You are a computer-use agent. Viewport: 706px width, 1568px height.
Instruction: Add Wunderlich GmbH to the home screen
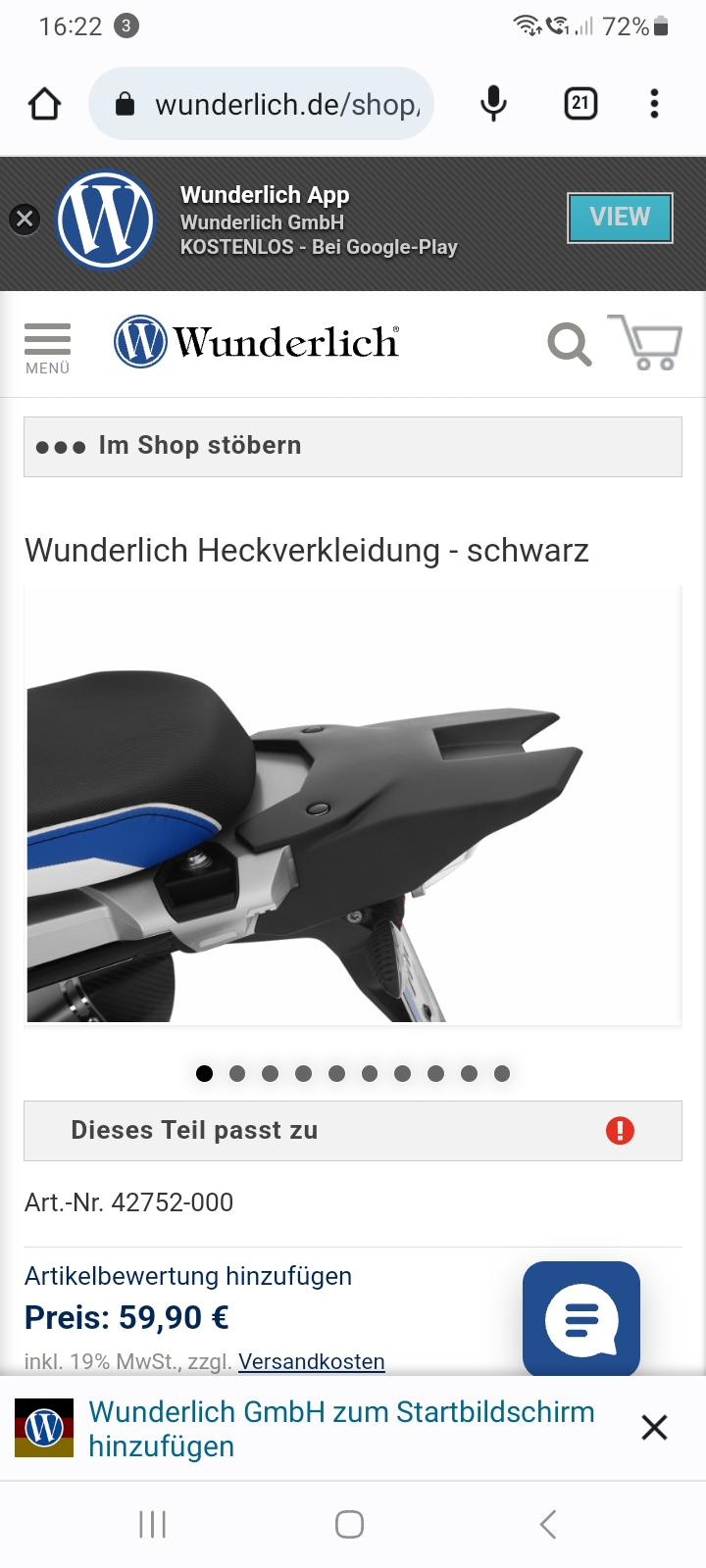341,1429
